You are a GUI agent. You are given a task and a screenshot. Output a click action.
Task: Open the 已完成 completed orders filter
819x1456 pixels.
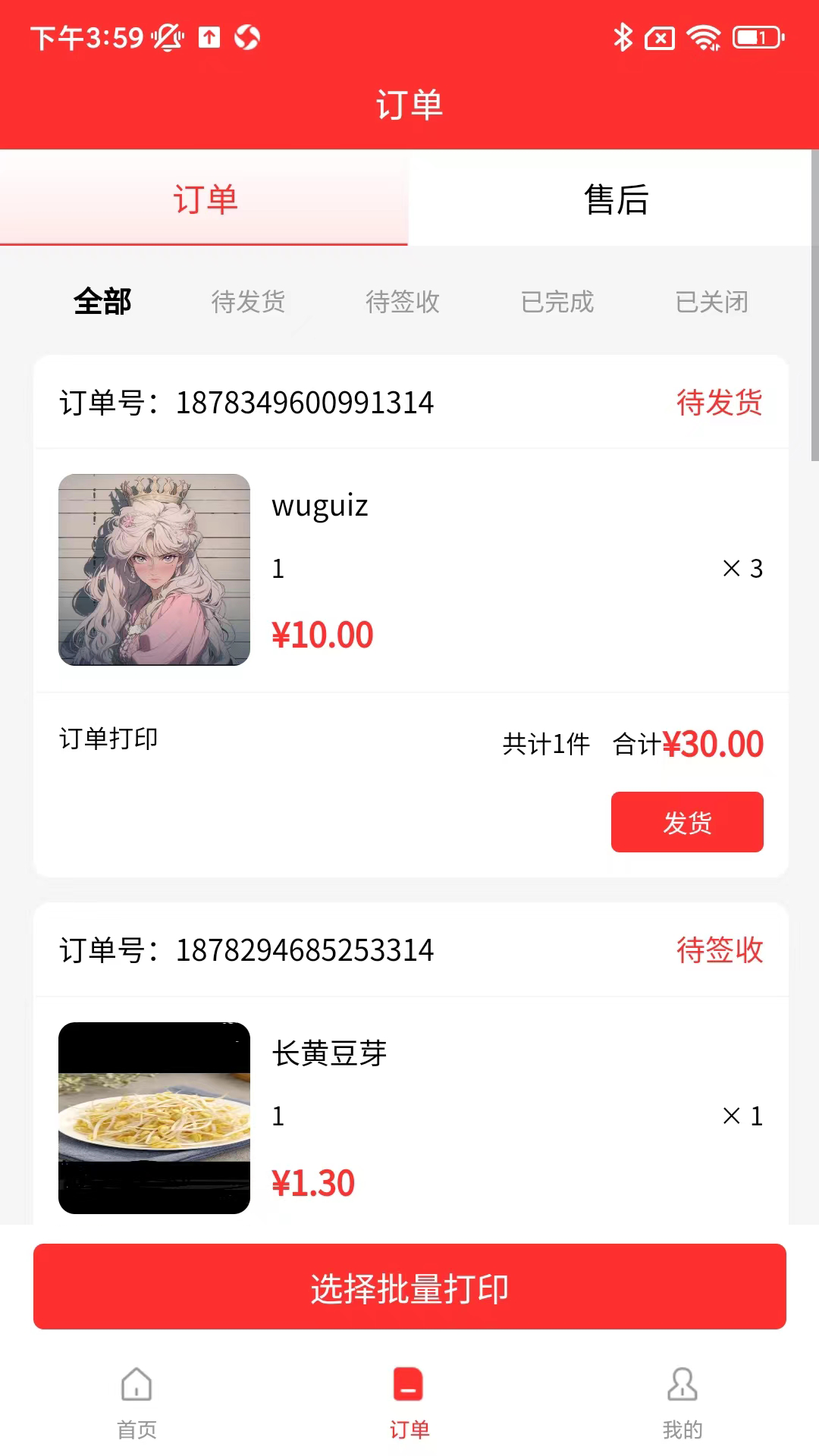(x=558, y=302)
